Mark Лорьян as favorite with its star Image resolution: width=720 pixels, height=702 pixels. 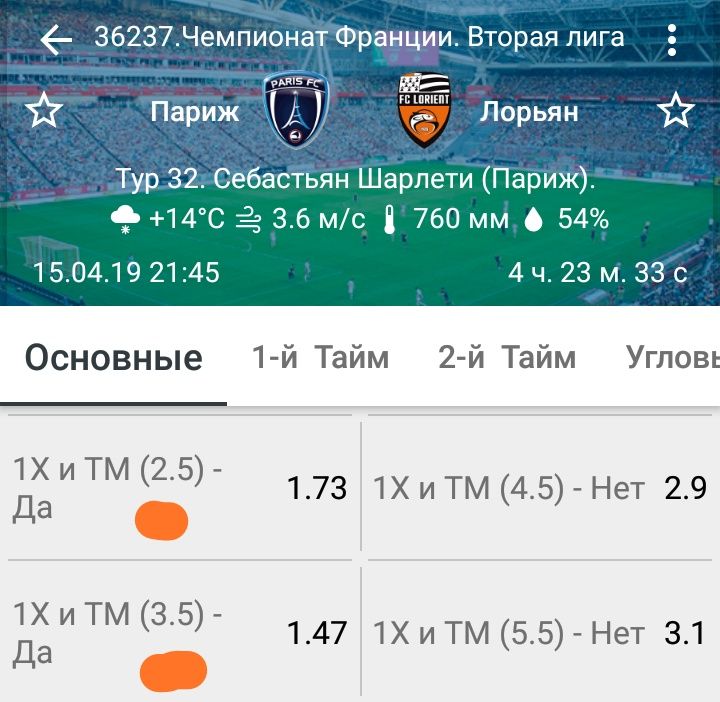[676, 111]
